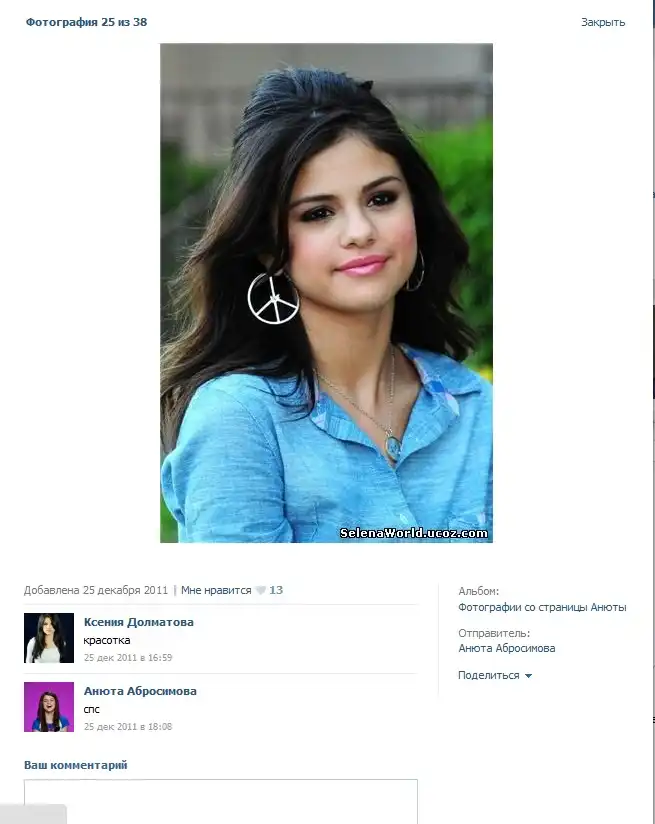Open sender Анюта Абросимова's profile in sidebar
655x824 pixels.
coord(506,648)
